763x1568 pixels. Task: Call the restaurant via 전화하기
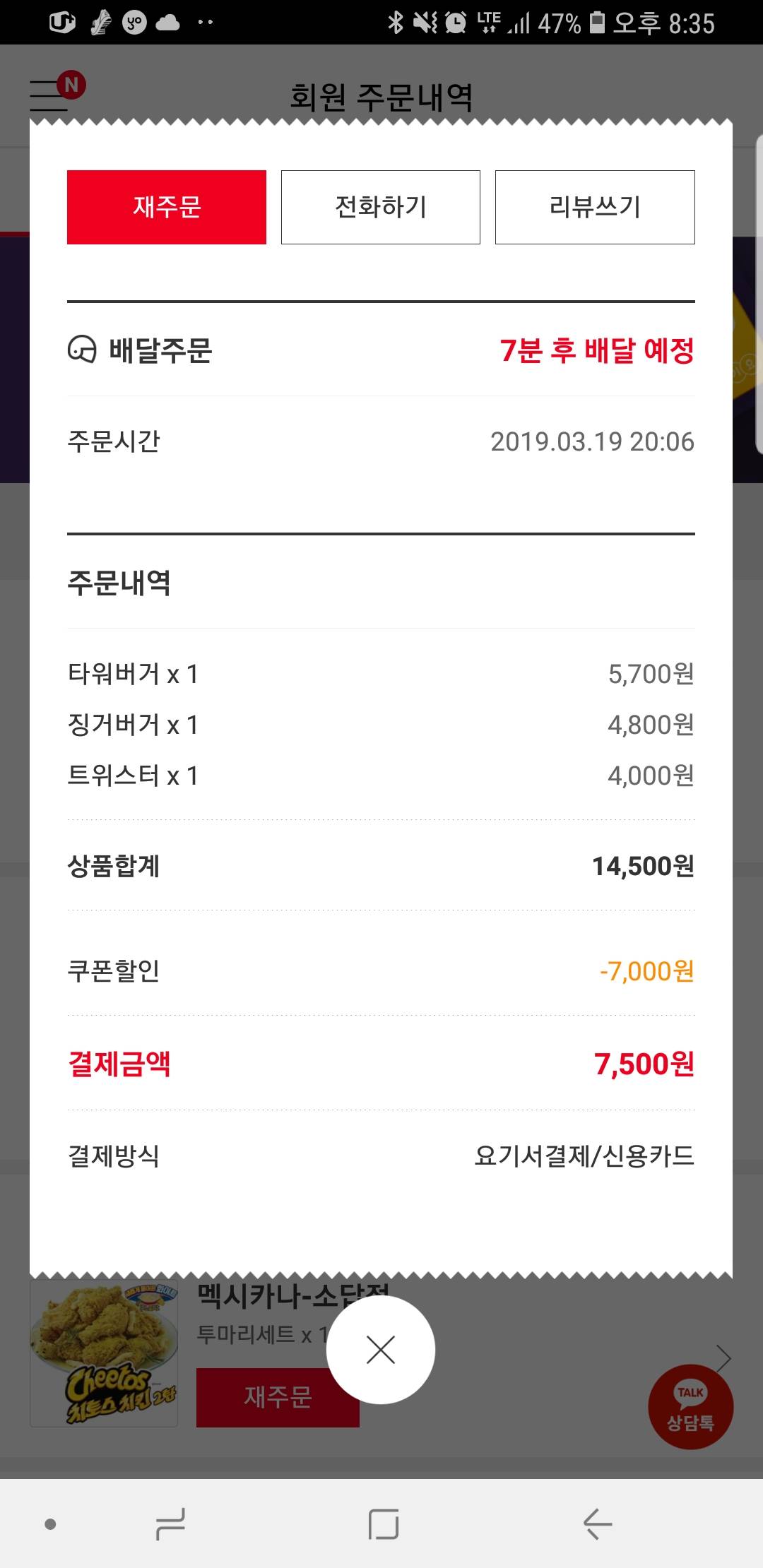(381, 207)
